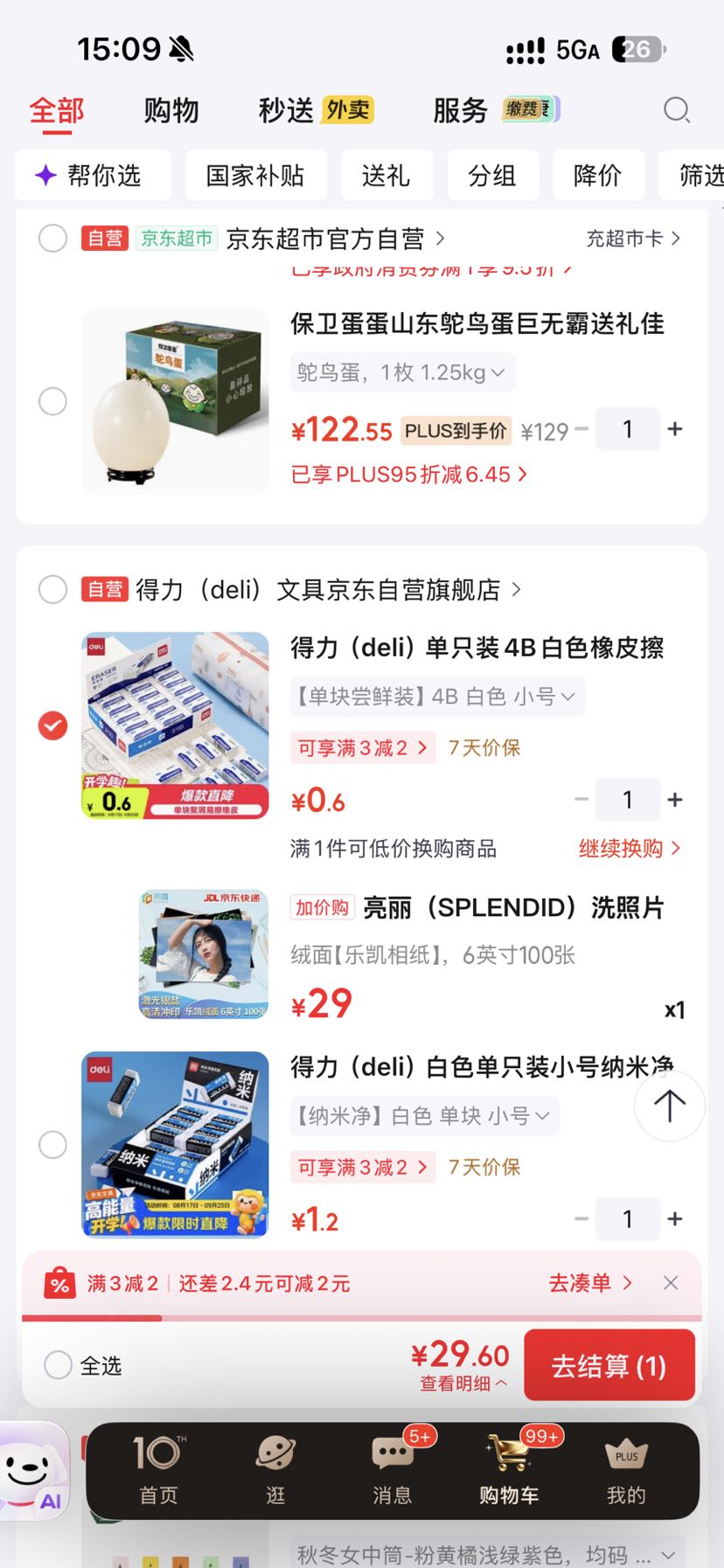
Task: Tap 去结算 to check out
Action: 609,1365
